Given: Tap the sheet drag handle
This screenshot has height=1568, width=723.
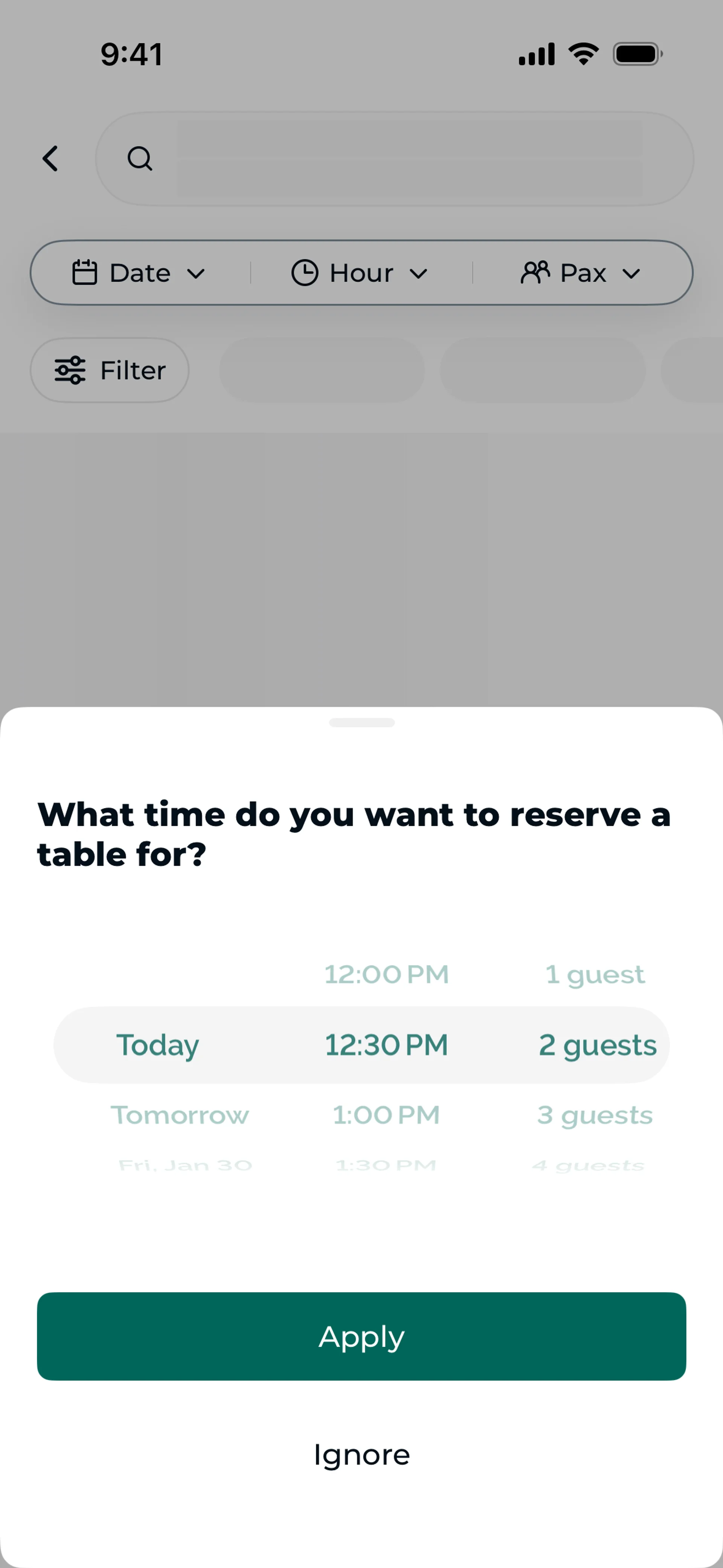Looking at the screenshot, I should [x=361, y=723].
